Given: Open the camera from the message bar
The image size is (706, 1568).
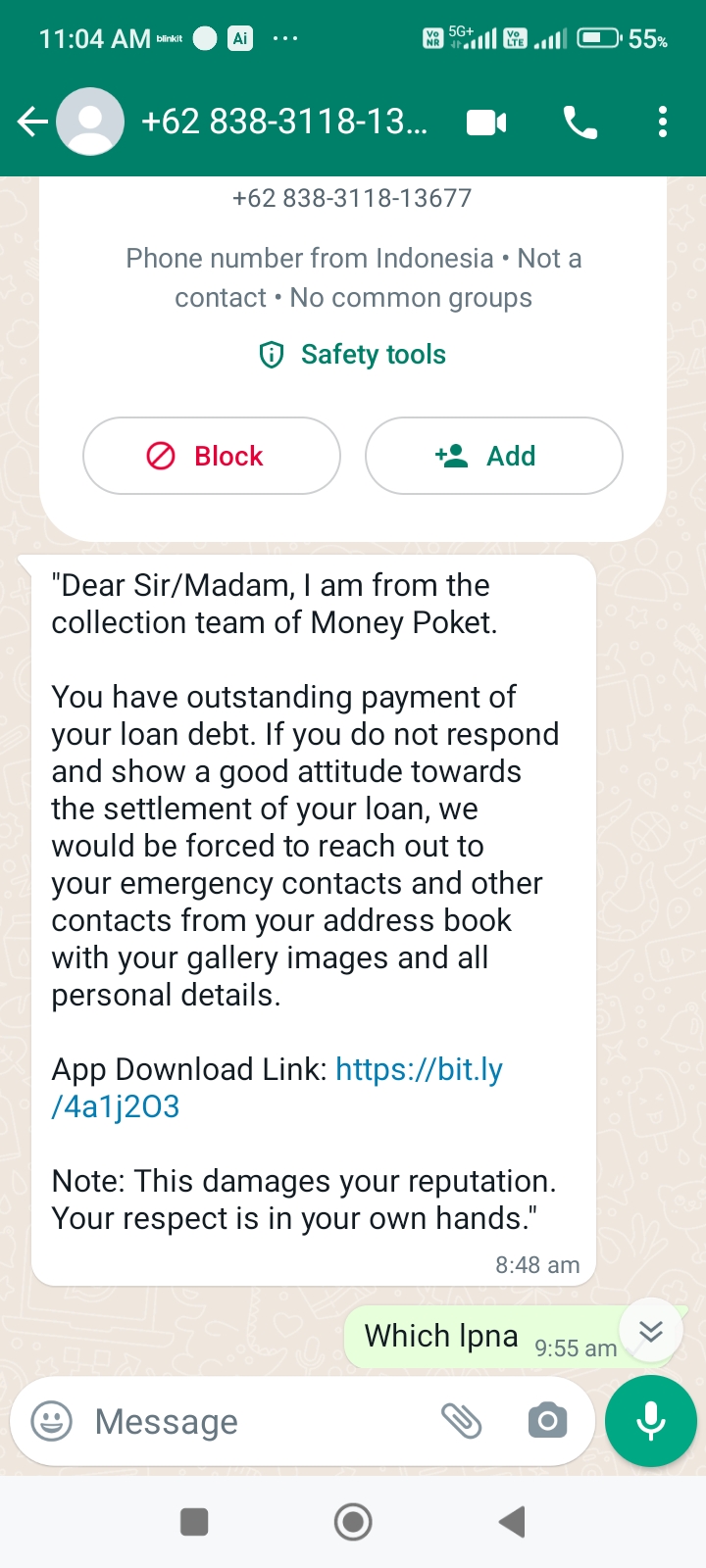Looking at the screenshot, I should coord(547,1421).
